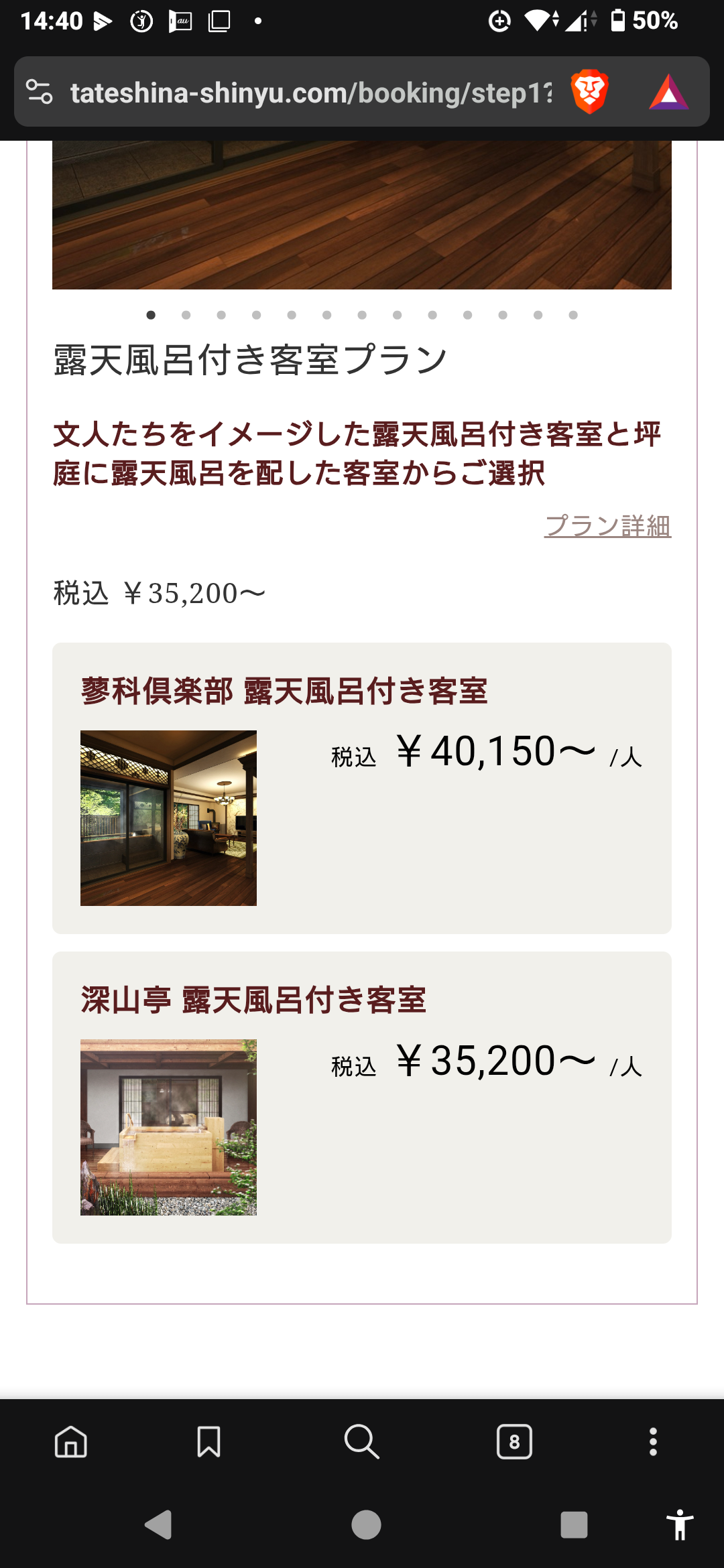Select the 蓼科倶楽部 露天風呂付き客室 card
This screenshot has height=1568, width=724.
pos(362,788)
